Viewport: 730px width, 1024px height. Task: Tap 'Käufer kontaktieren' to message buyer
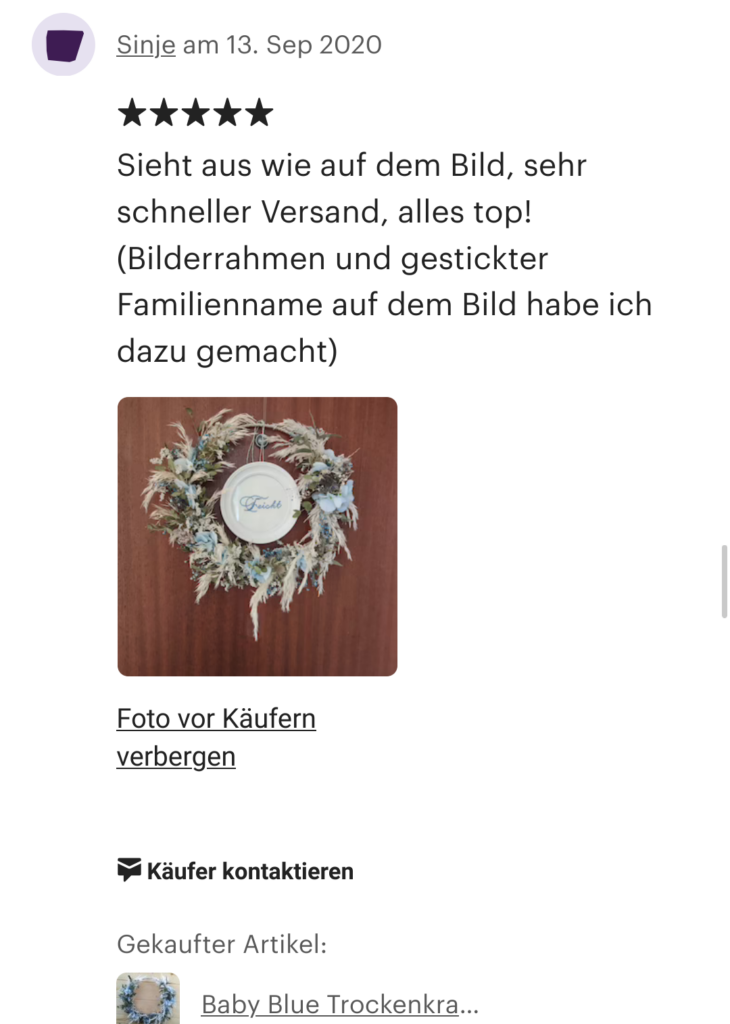pos(236,871)
